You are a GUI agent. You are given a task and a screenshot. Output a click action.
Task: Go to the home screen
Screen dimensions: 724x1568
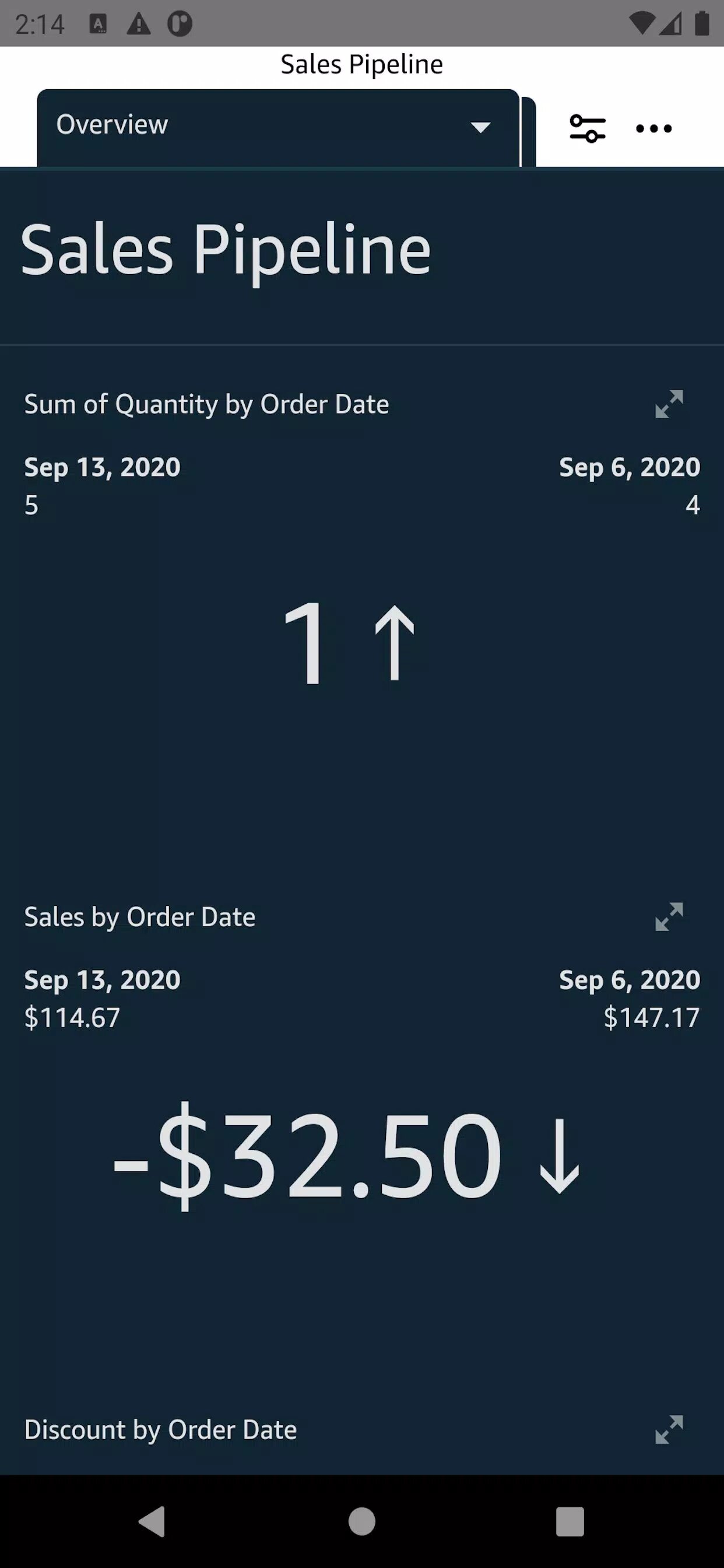362,1522
